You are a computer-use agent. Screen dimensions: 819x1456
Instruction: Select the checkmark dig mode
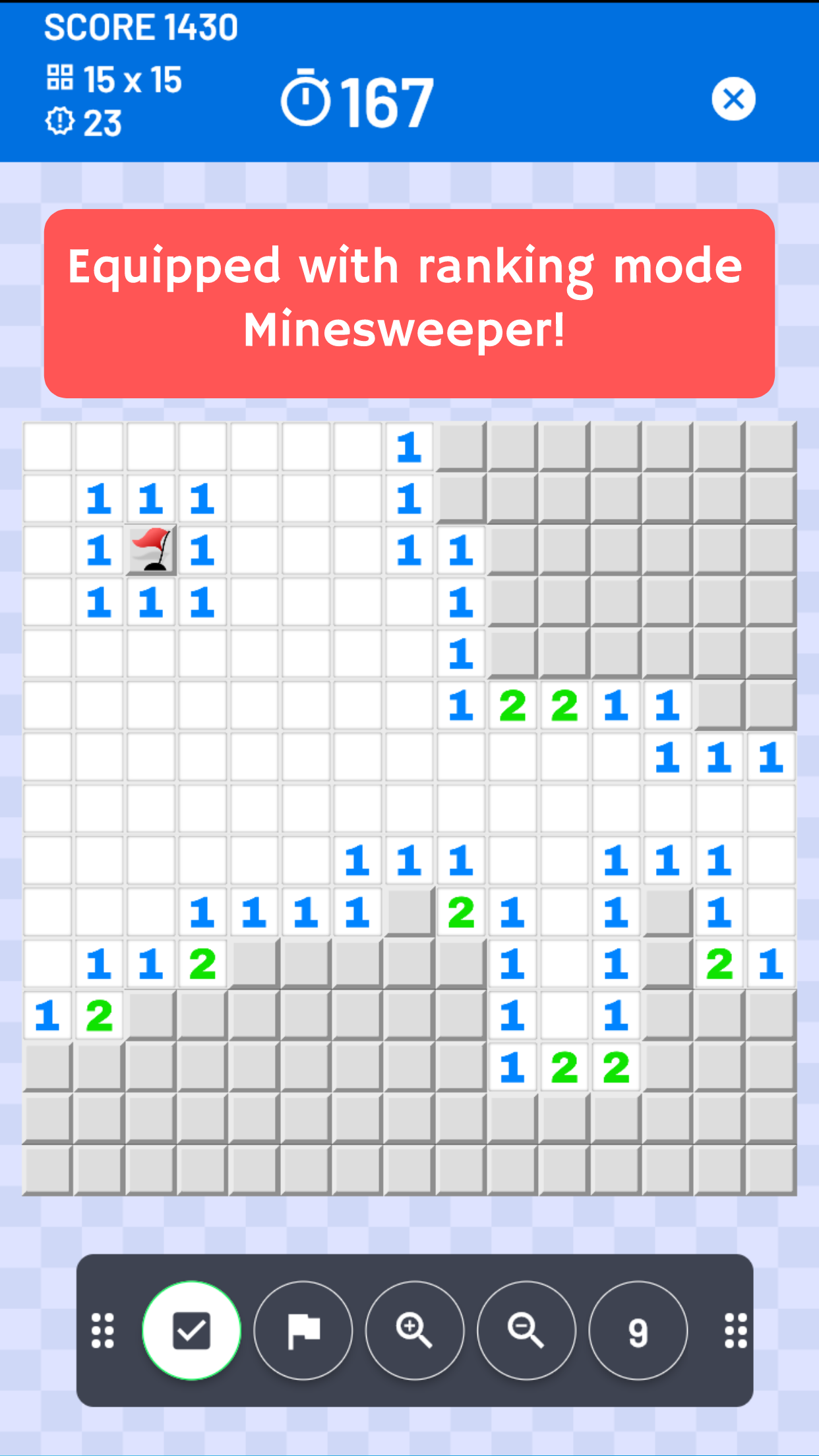(191, 1331)
